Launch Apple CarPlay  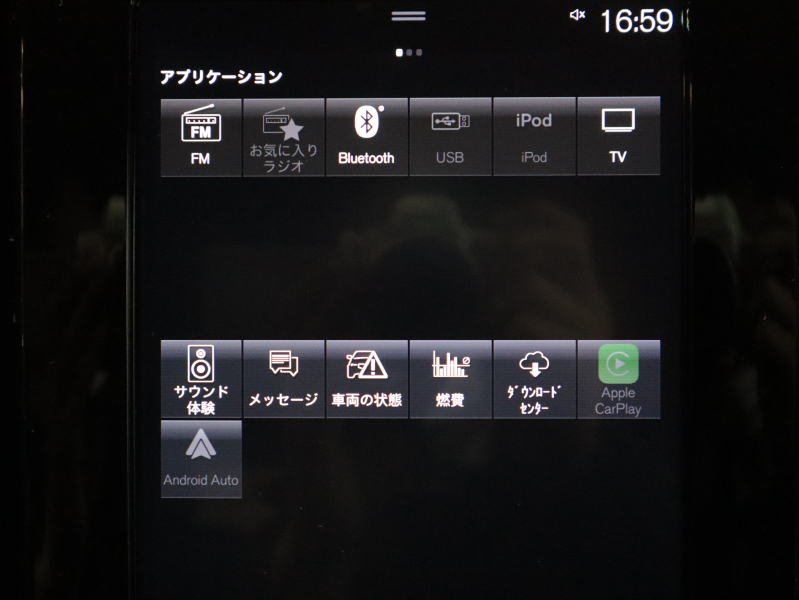(x=618, y=379)
